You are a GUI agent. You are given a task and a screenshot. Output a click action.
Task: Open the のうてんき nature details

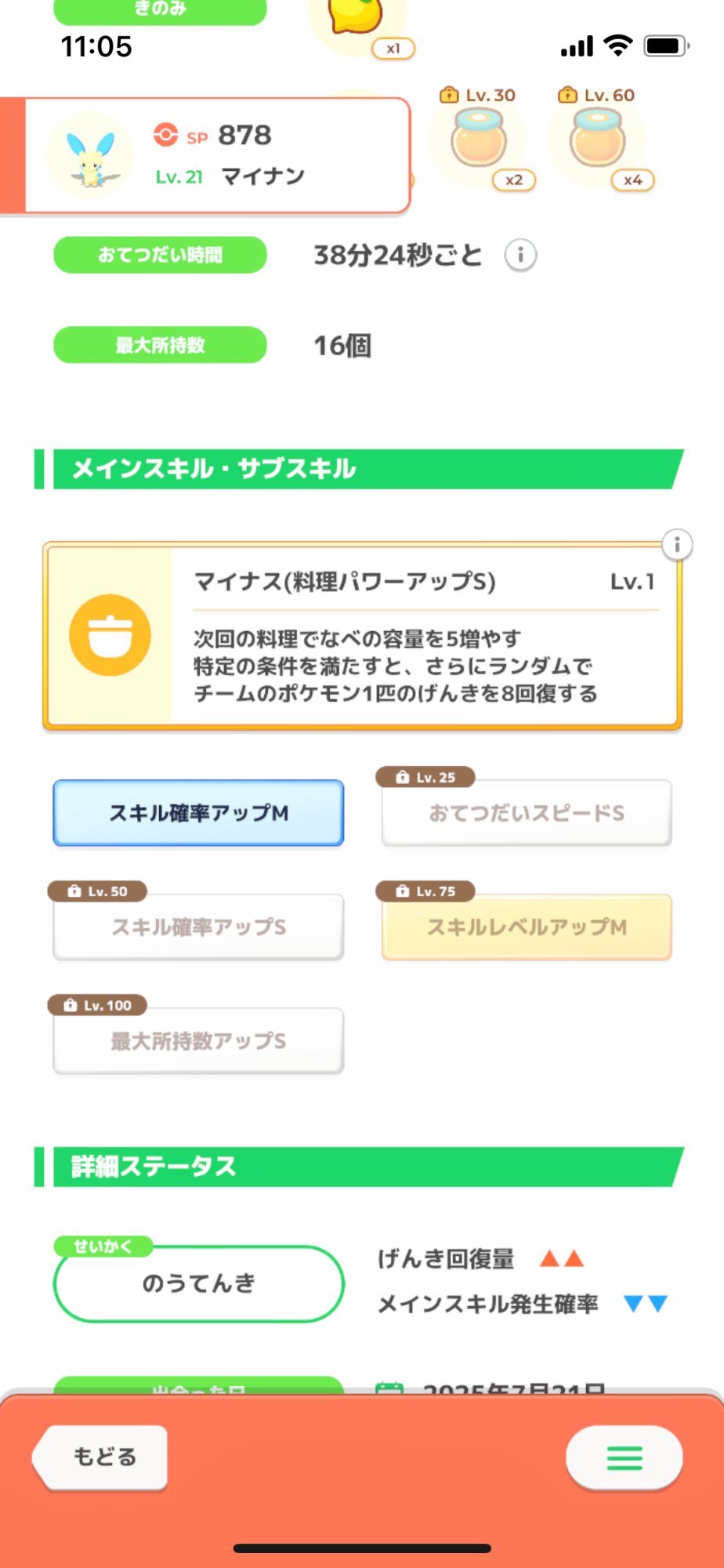[198, 1283]
